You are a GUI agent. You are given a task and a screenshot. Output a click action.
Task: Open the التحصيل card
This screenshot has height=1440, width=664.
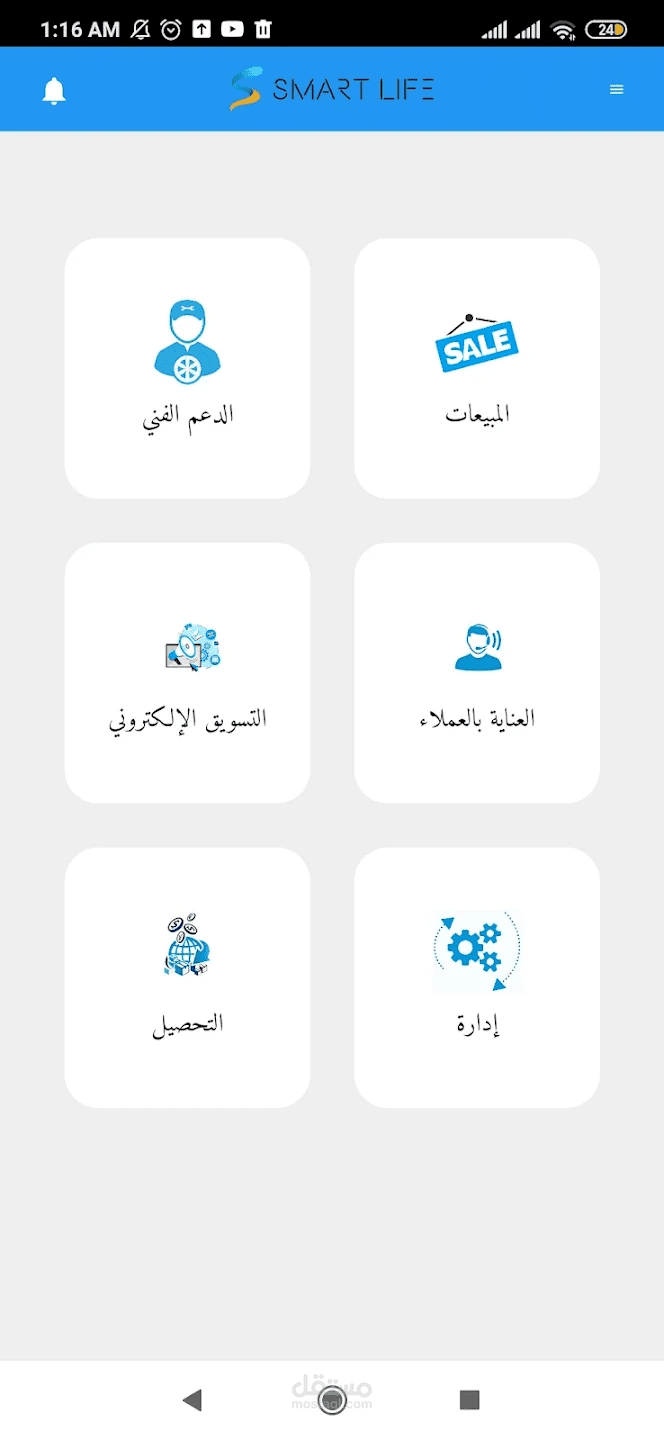point(187,978)
